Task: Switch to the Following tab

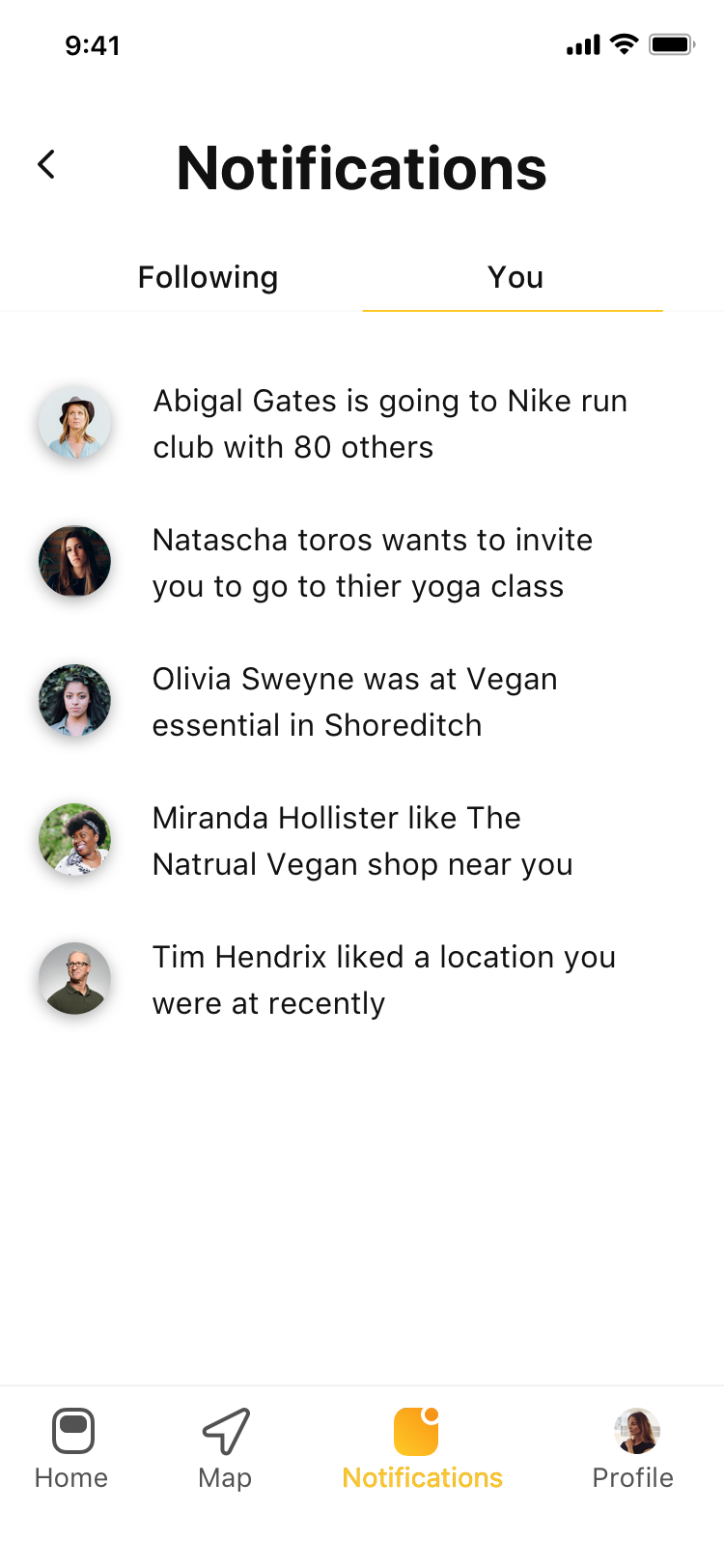Action: [209, 278]
